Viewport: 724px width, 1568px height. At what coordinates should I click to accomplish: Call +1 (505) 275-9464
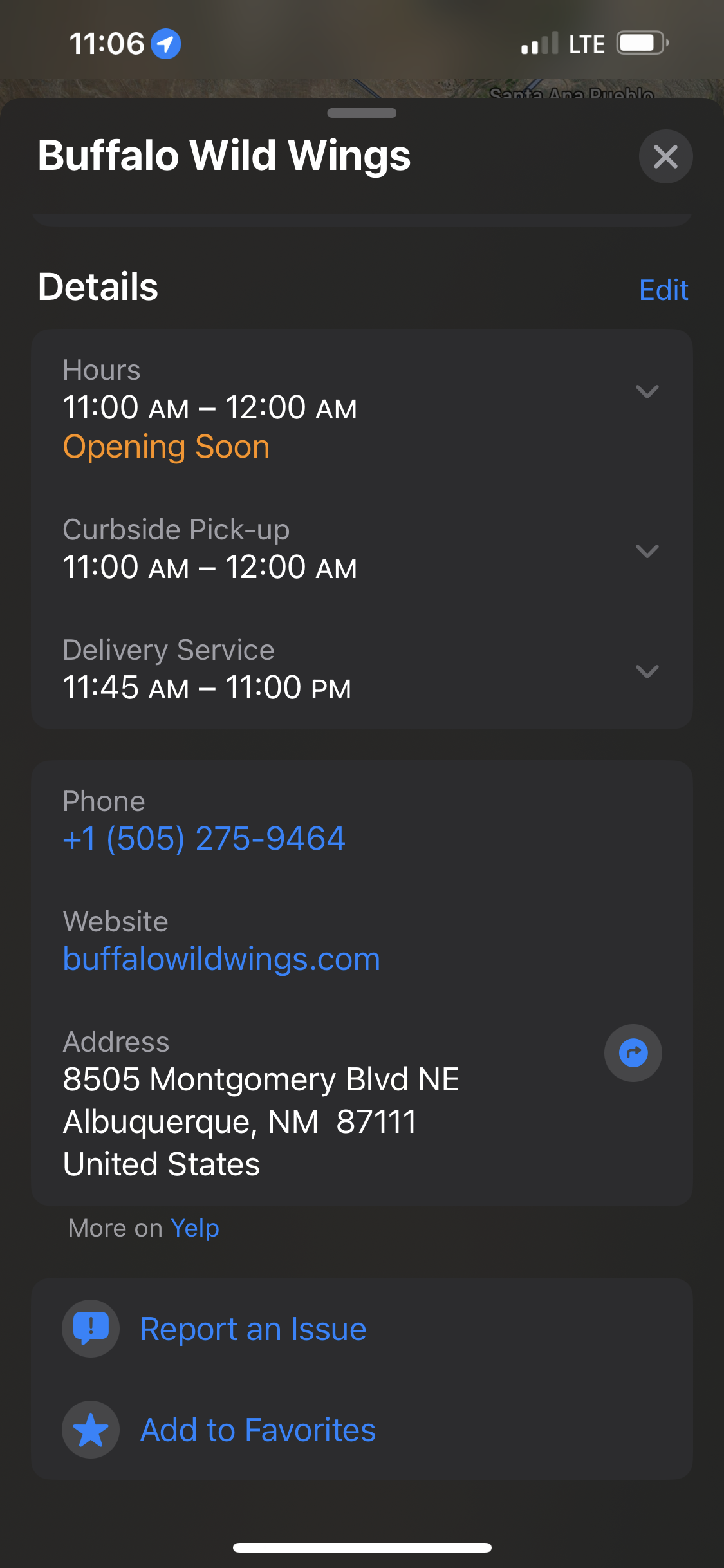tap(204, 839)
